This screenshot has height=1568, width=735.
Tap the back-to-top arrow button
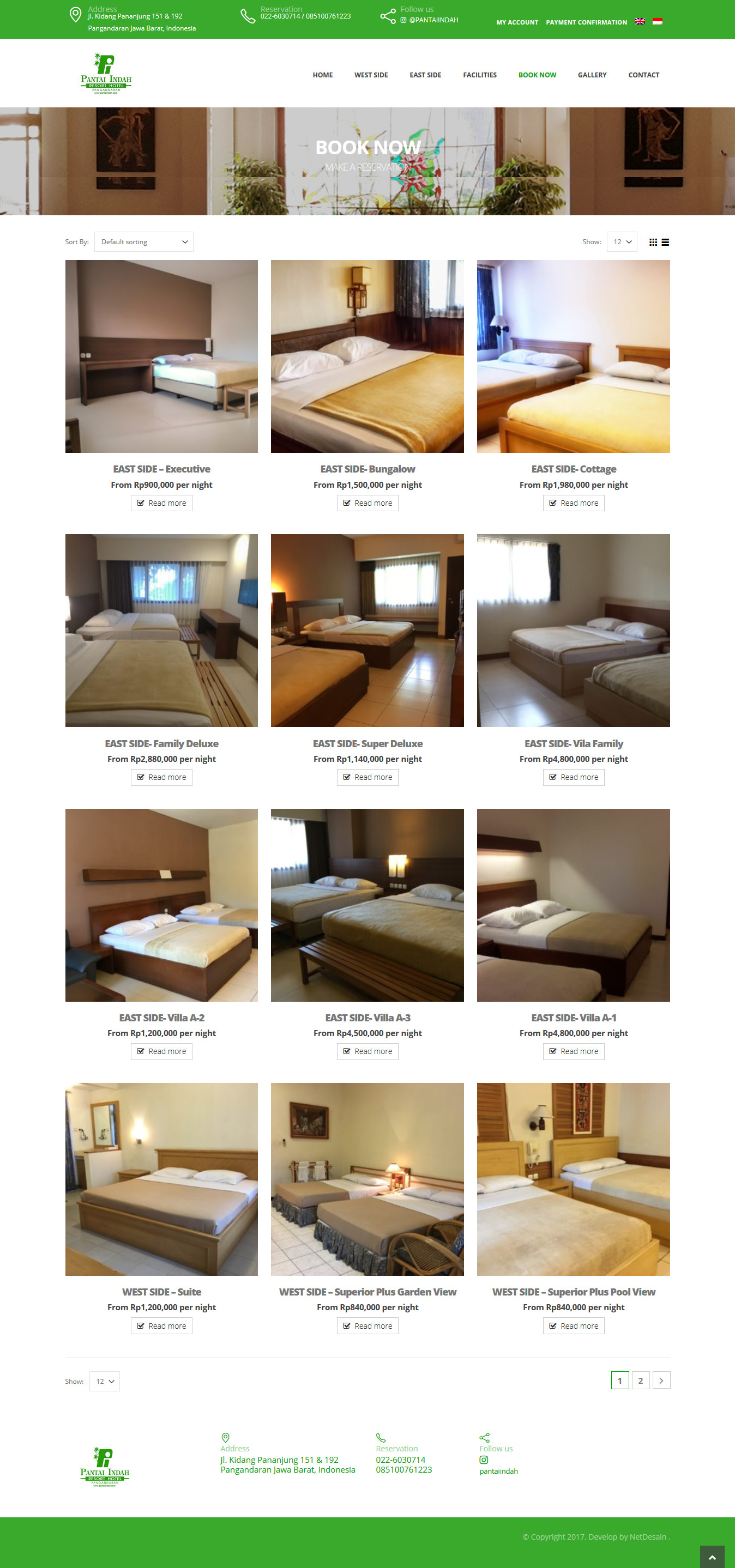712,1557
